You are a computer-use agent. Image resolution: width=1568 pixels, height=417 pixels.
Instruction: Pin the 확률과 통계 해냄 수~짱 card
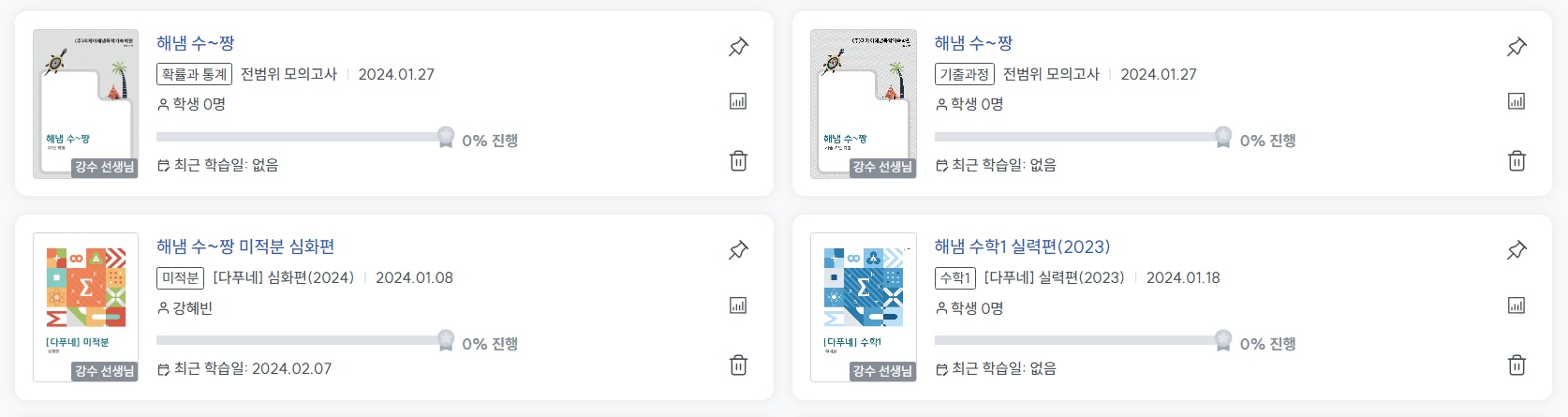pyautogui.click(x=738, y=46)
